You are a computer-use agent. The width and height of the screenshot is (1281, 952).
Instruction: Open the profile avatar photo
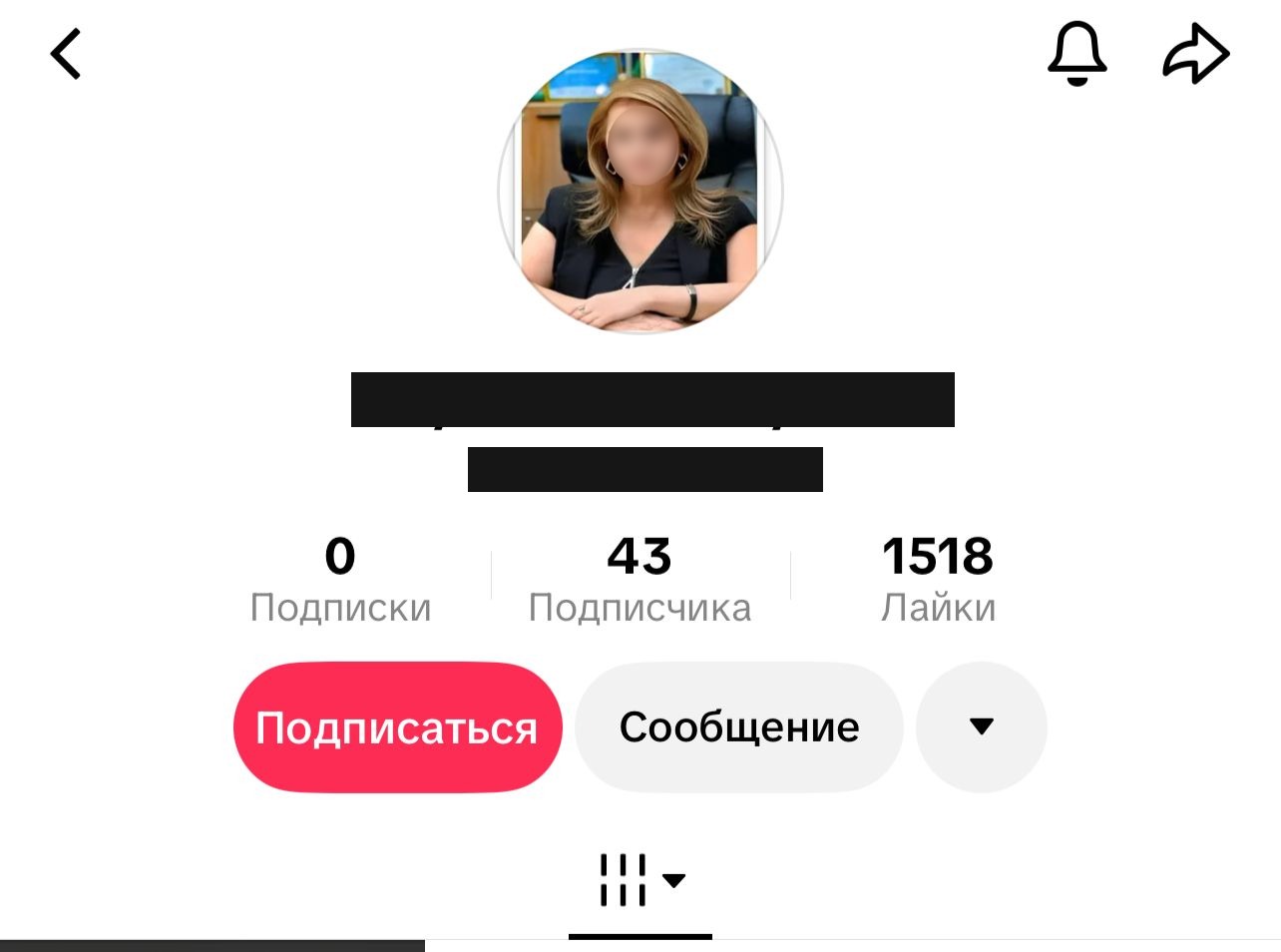(640, 192)
